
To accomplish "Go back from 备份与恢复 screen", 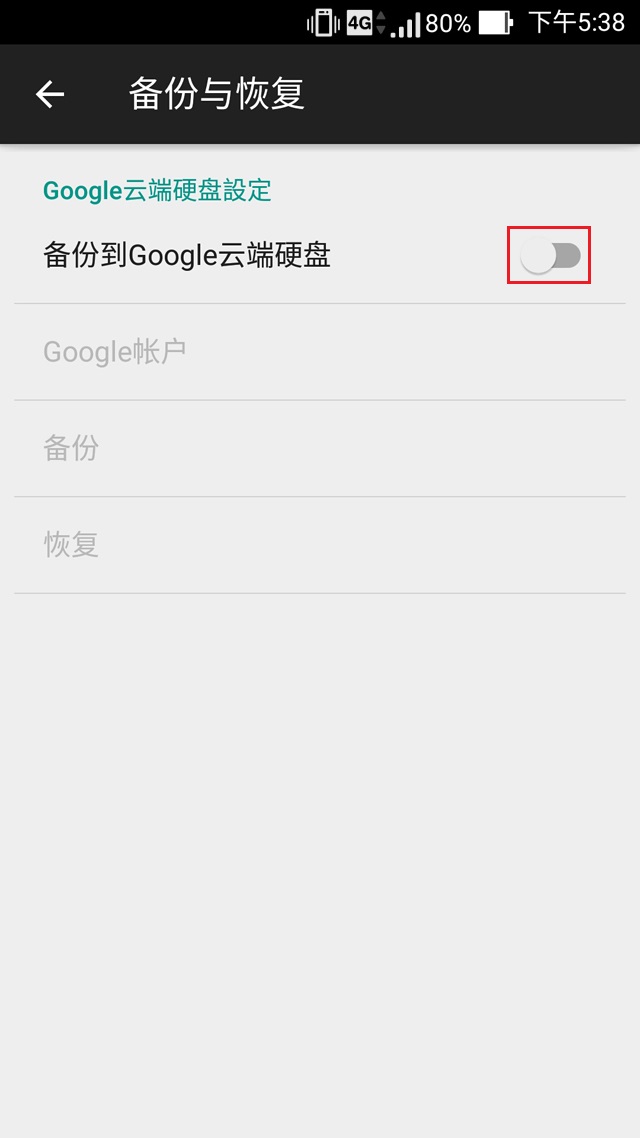I will coord(49,94).
